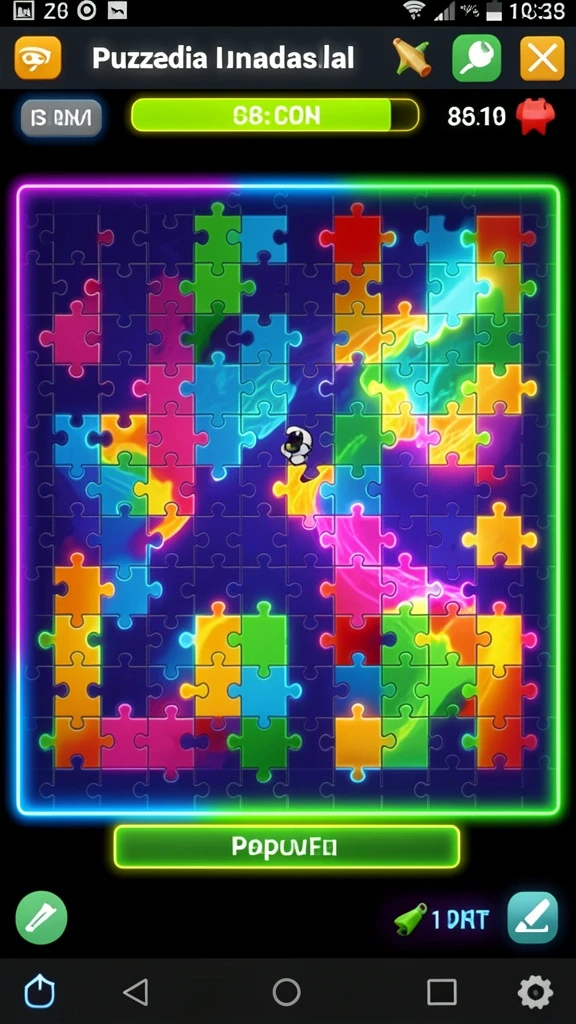Screen dimensions: 576x1024
Task: Tap the orange eye preview icon
Action: [x=38, y=58]
